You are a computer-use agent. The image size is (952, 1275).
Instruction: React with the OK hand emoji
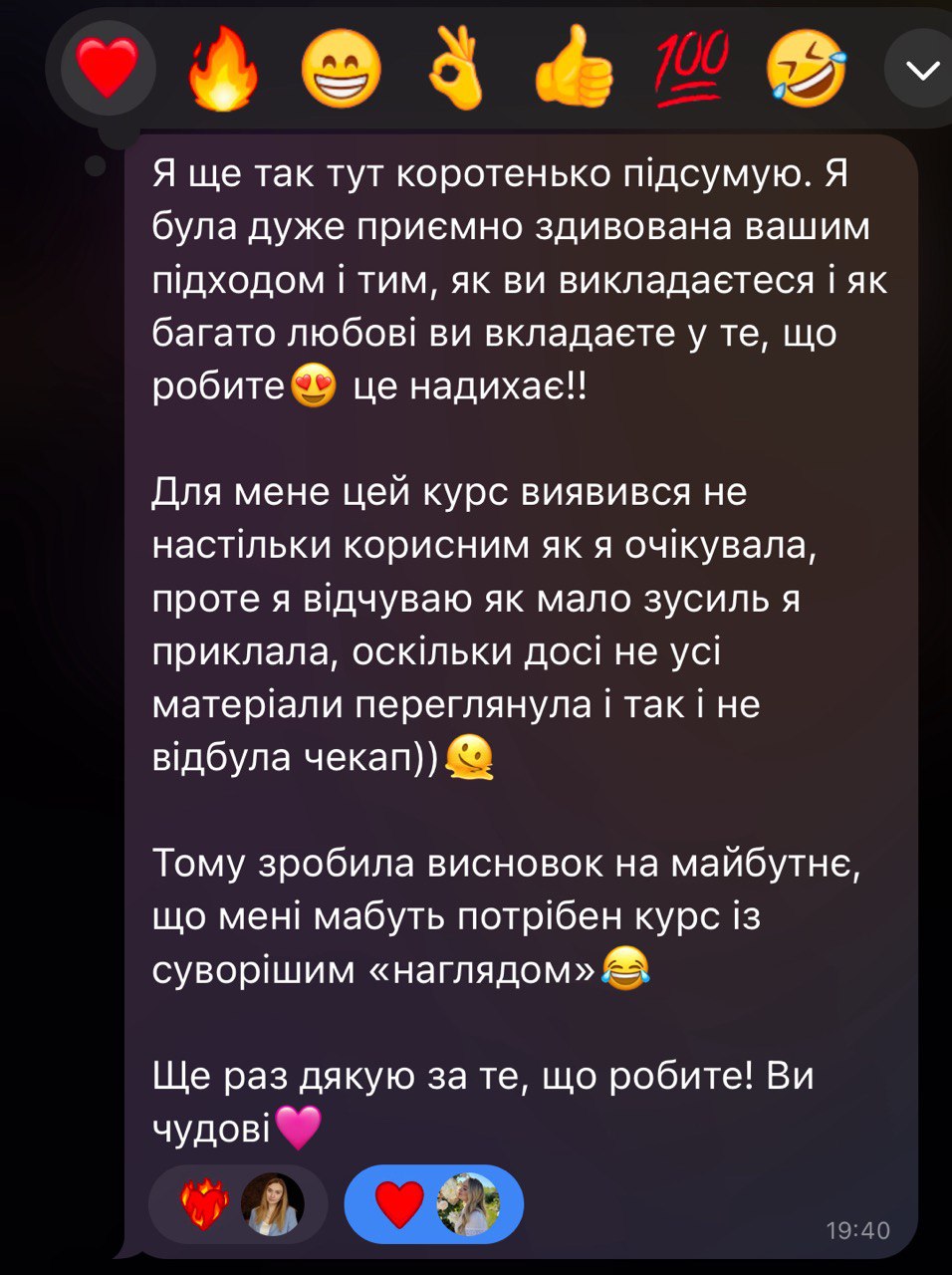(x=457, y=69)
